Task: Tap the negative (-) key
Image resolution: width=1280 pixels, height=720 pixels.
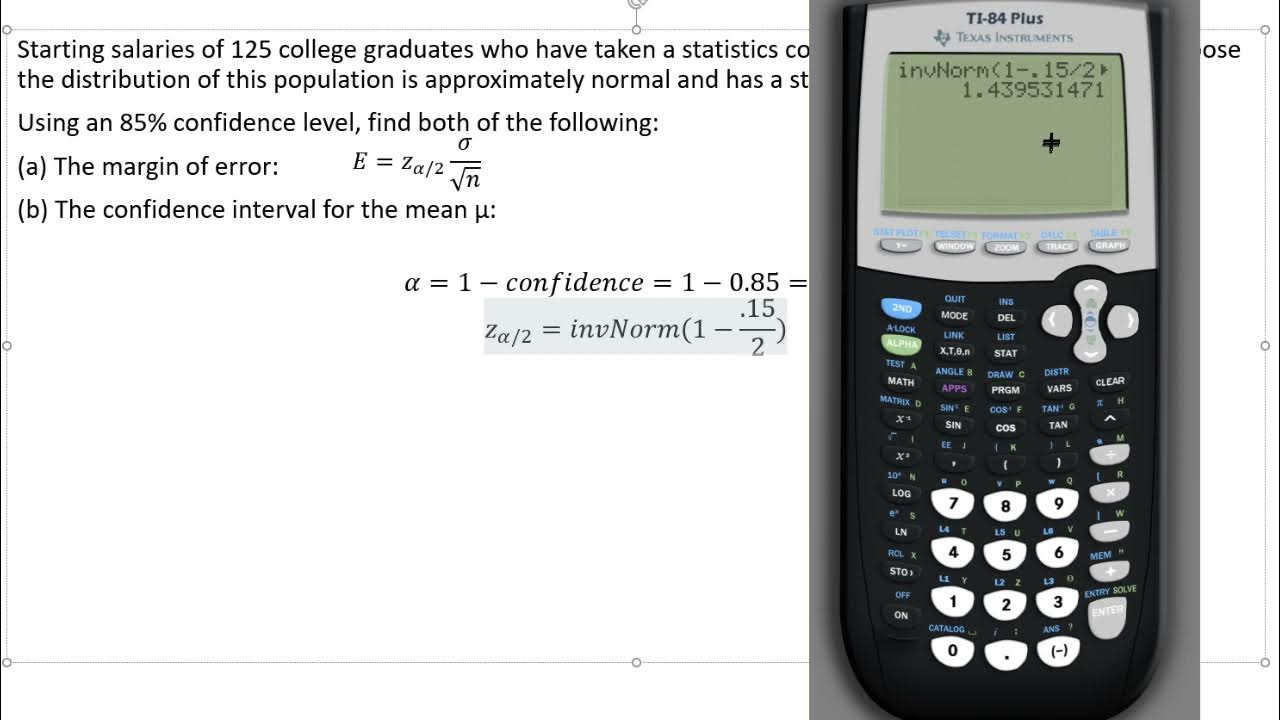Action: 1059,650
